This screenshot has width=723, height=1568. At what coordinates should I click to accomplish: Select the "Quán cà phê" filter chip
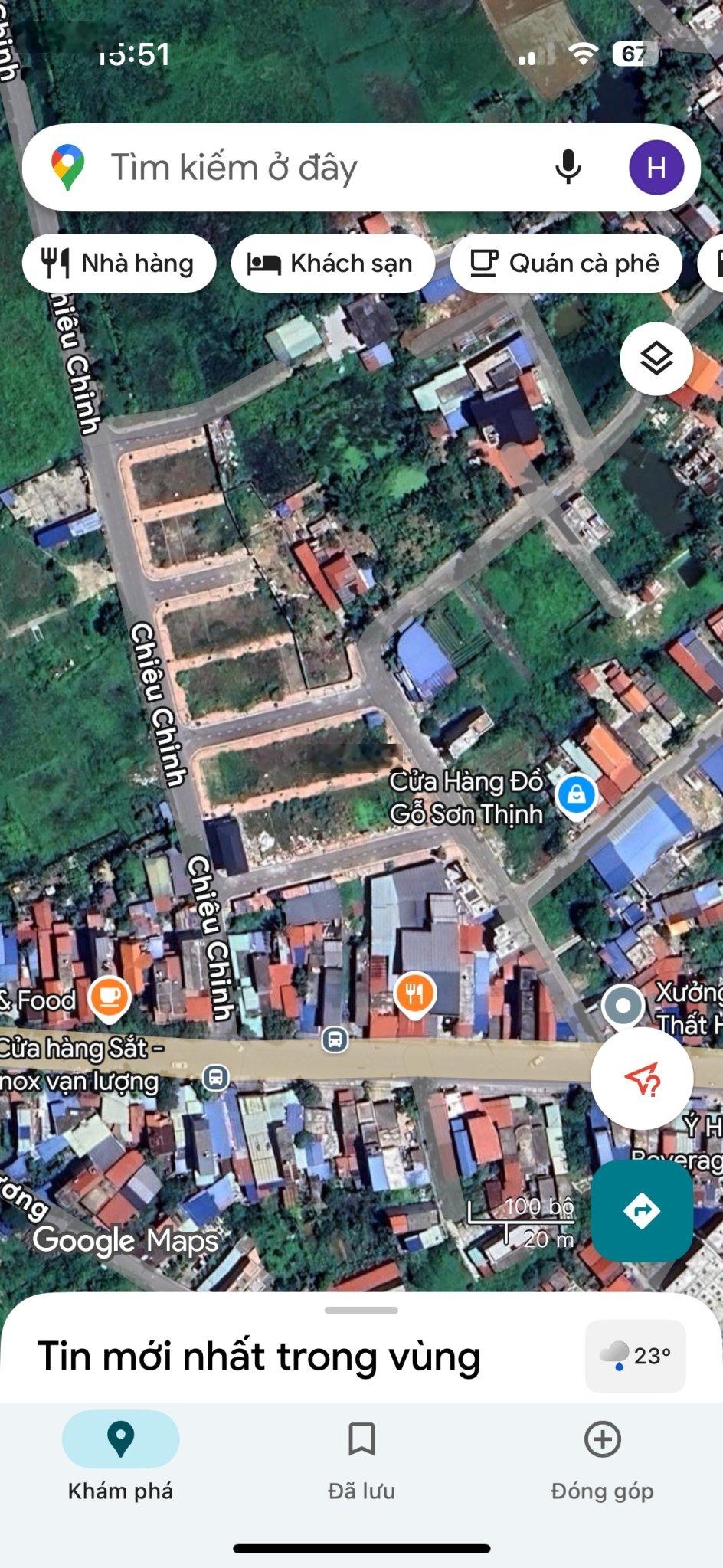click(565, 264)
